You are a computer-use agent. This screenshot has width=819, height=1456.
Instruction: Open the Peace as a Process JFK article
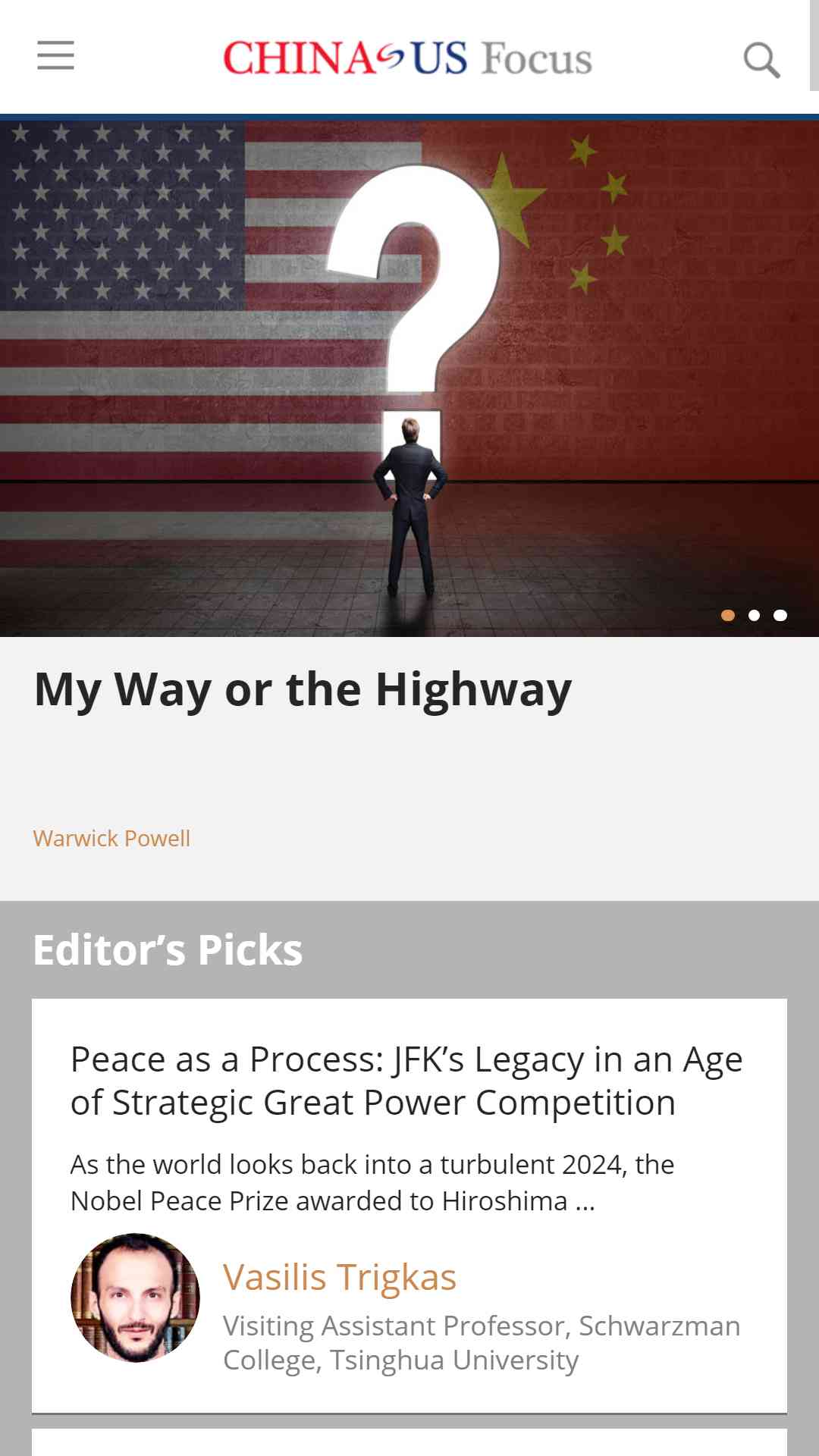tap(406, 1081)
